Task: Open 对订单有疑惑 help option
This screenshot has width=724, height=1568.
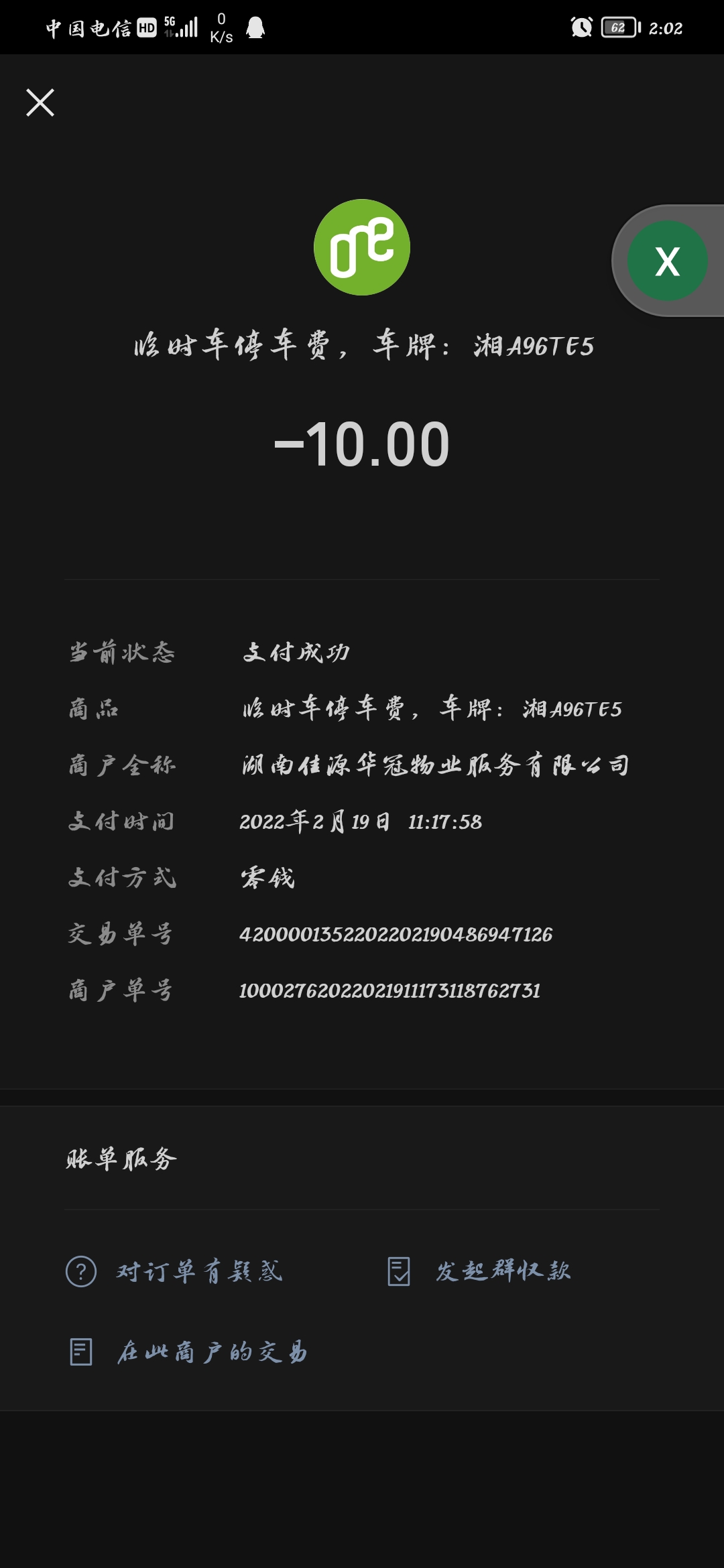Action: [x=174, y=1271]
